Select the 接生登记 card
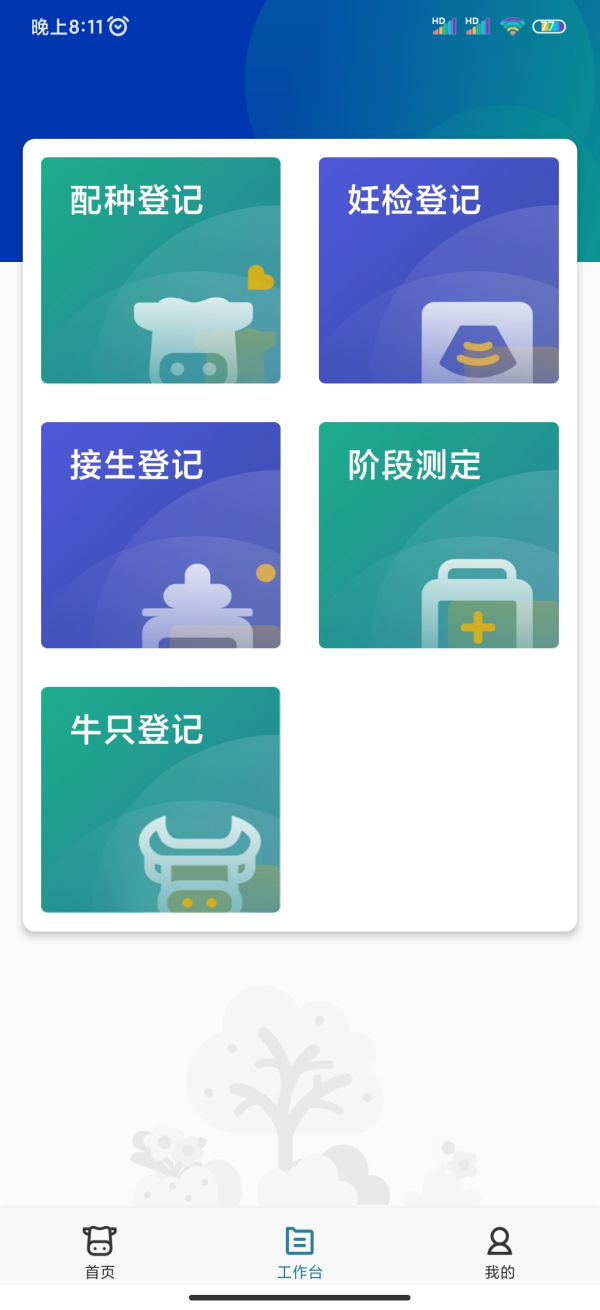The image size is (600, 1310). click(x=160, y=535)
